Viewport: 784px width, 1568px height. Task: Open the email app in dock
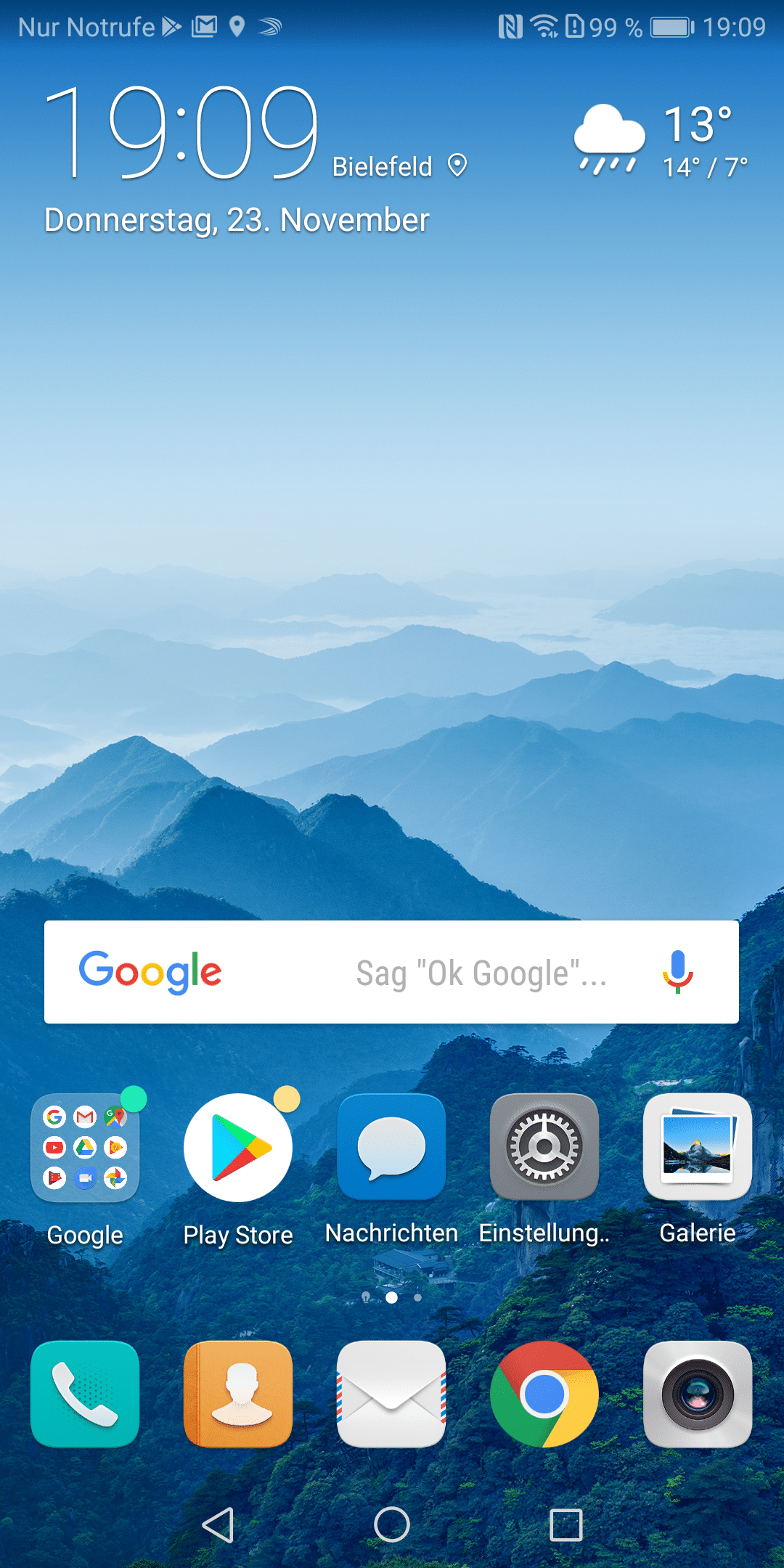(391, 1395)
